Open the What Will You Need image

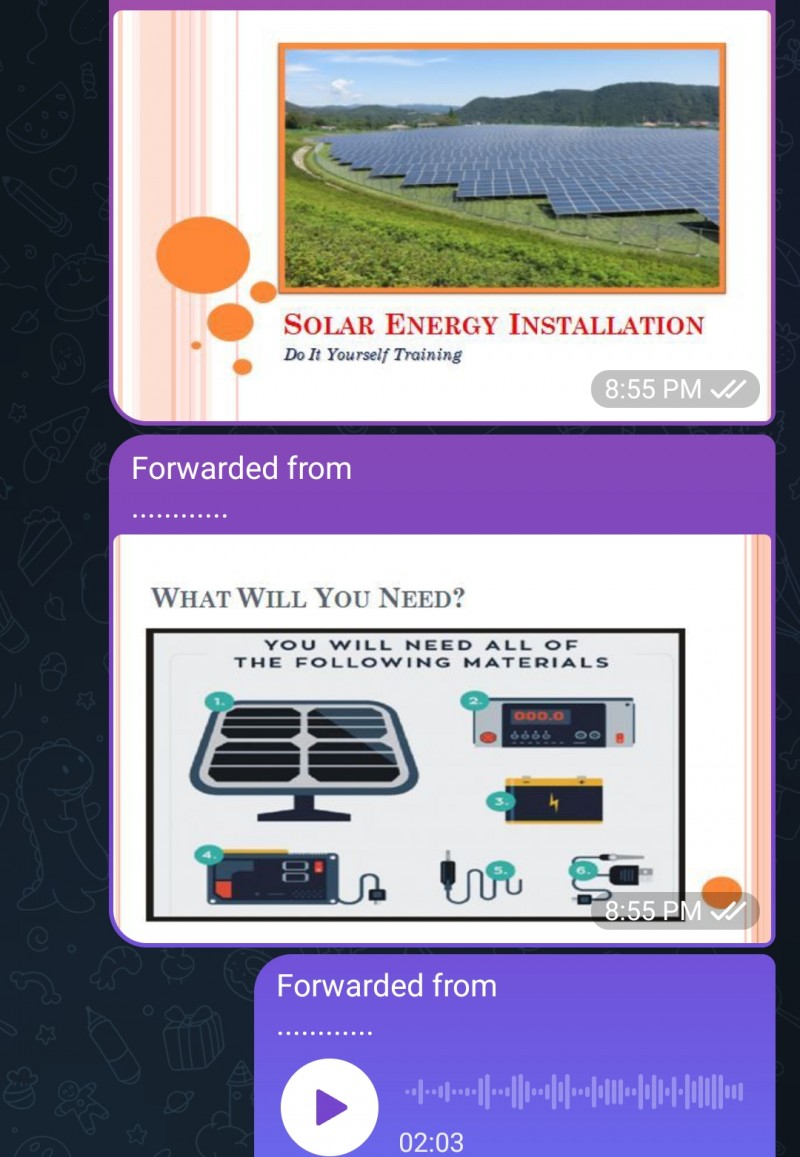coord(442,738)
